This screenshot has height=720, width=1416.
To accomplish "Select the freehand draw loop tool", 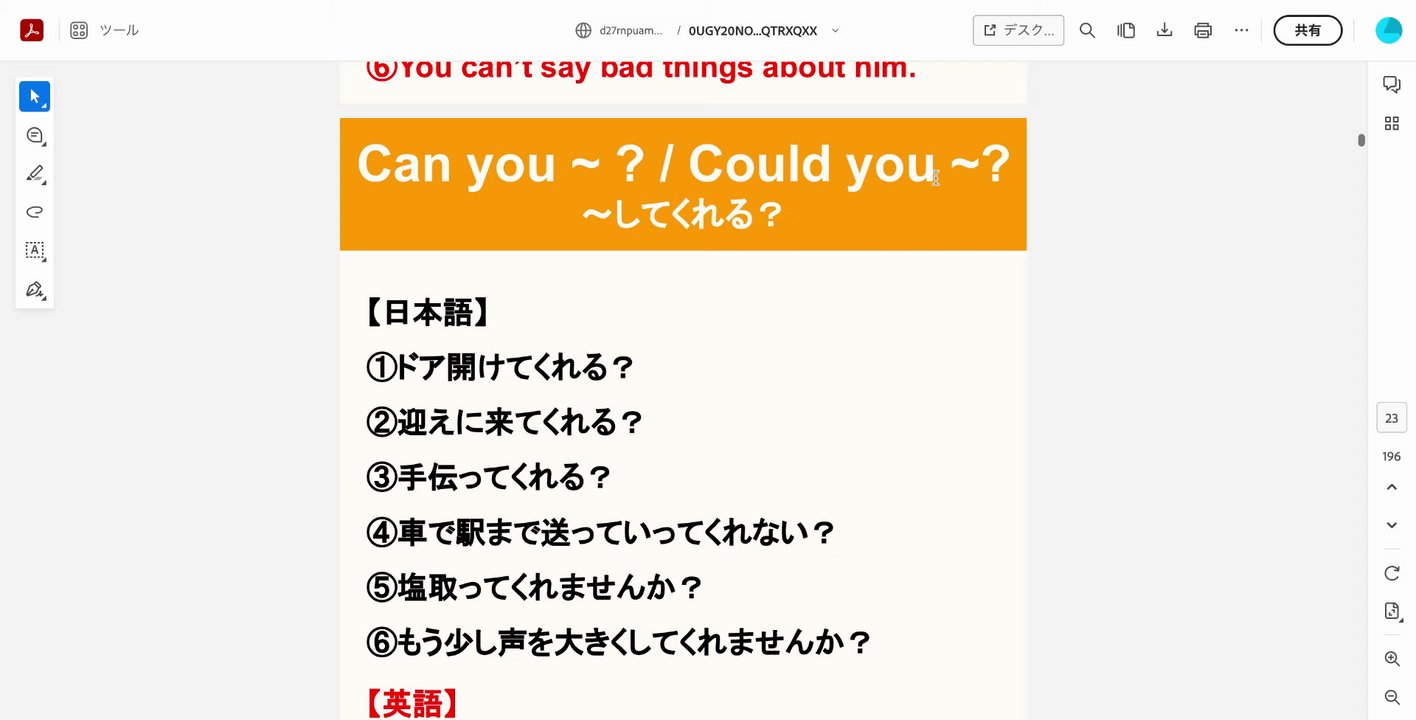I will (35, 212).
